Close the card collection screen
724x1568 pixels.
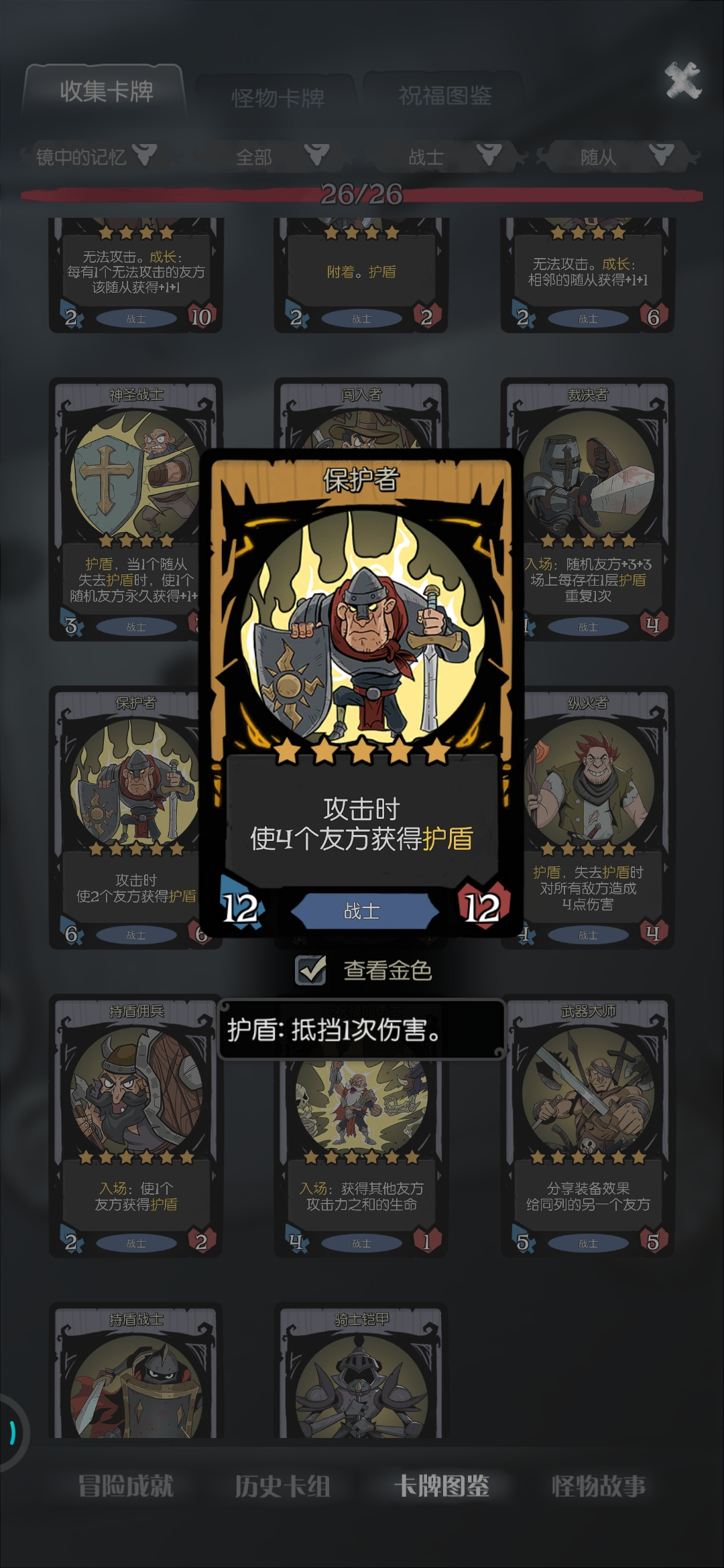click(682, 80)
